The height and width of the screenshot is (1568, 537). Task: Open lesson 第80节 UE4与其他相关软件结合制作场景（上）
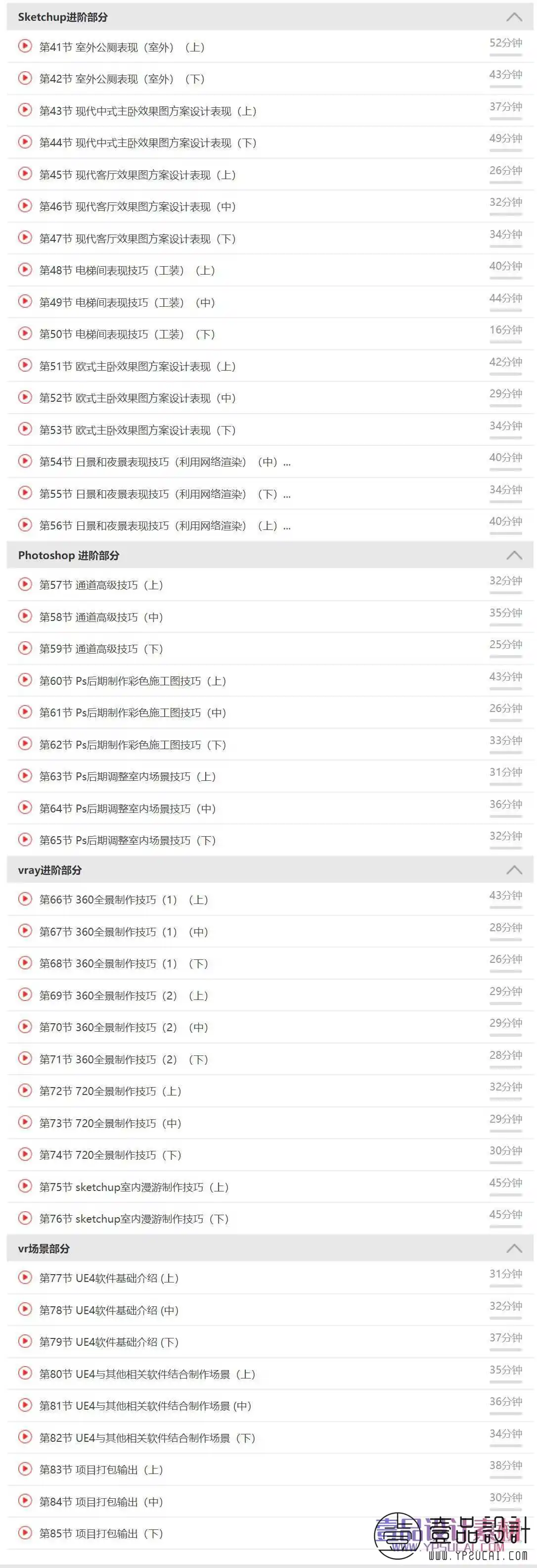click(147, 1374)
